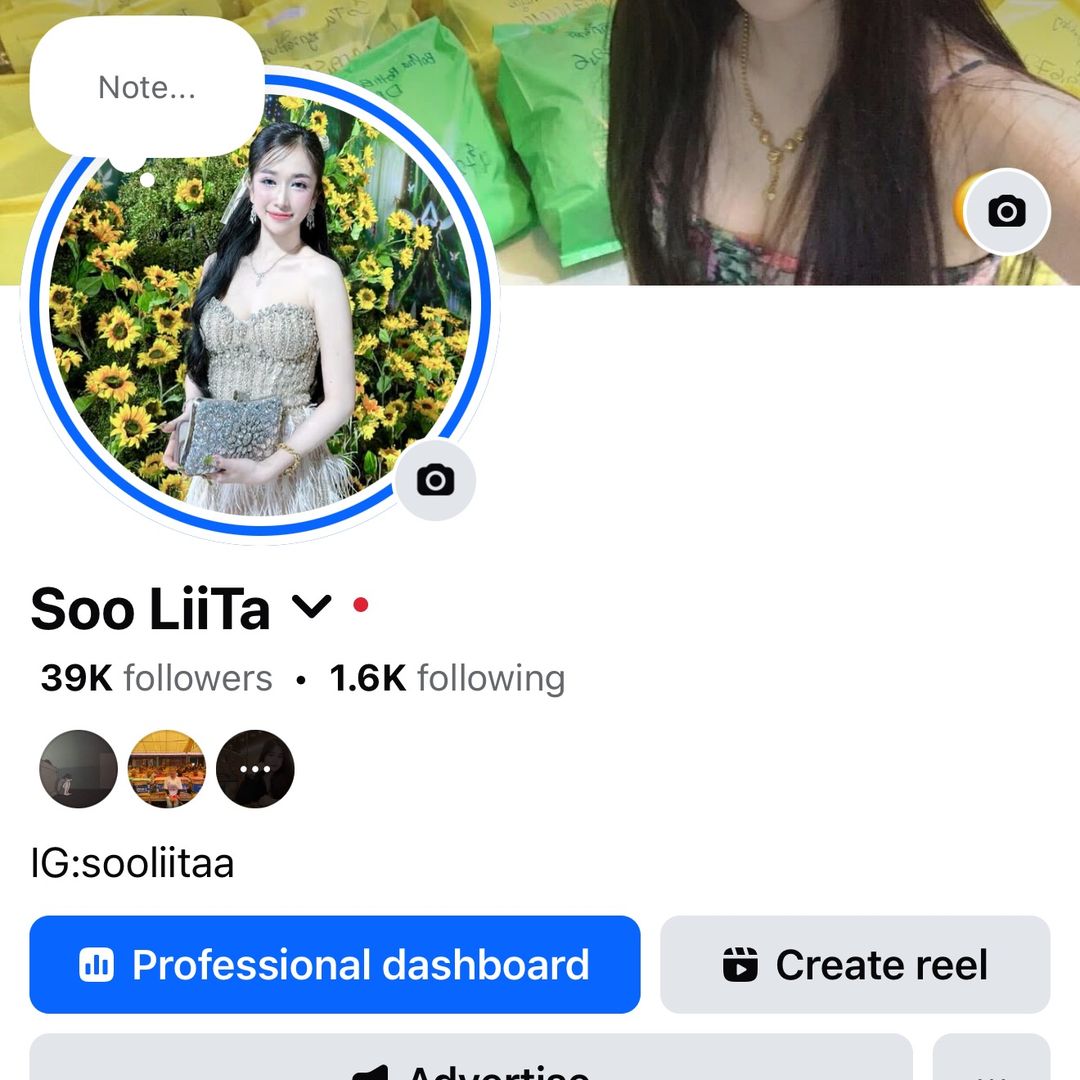Screen dimensions: 1080x1080
Task: Open the more options button beside Advertise
Action: pyautogui.click(x=990, y=1062)
